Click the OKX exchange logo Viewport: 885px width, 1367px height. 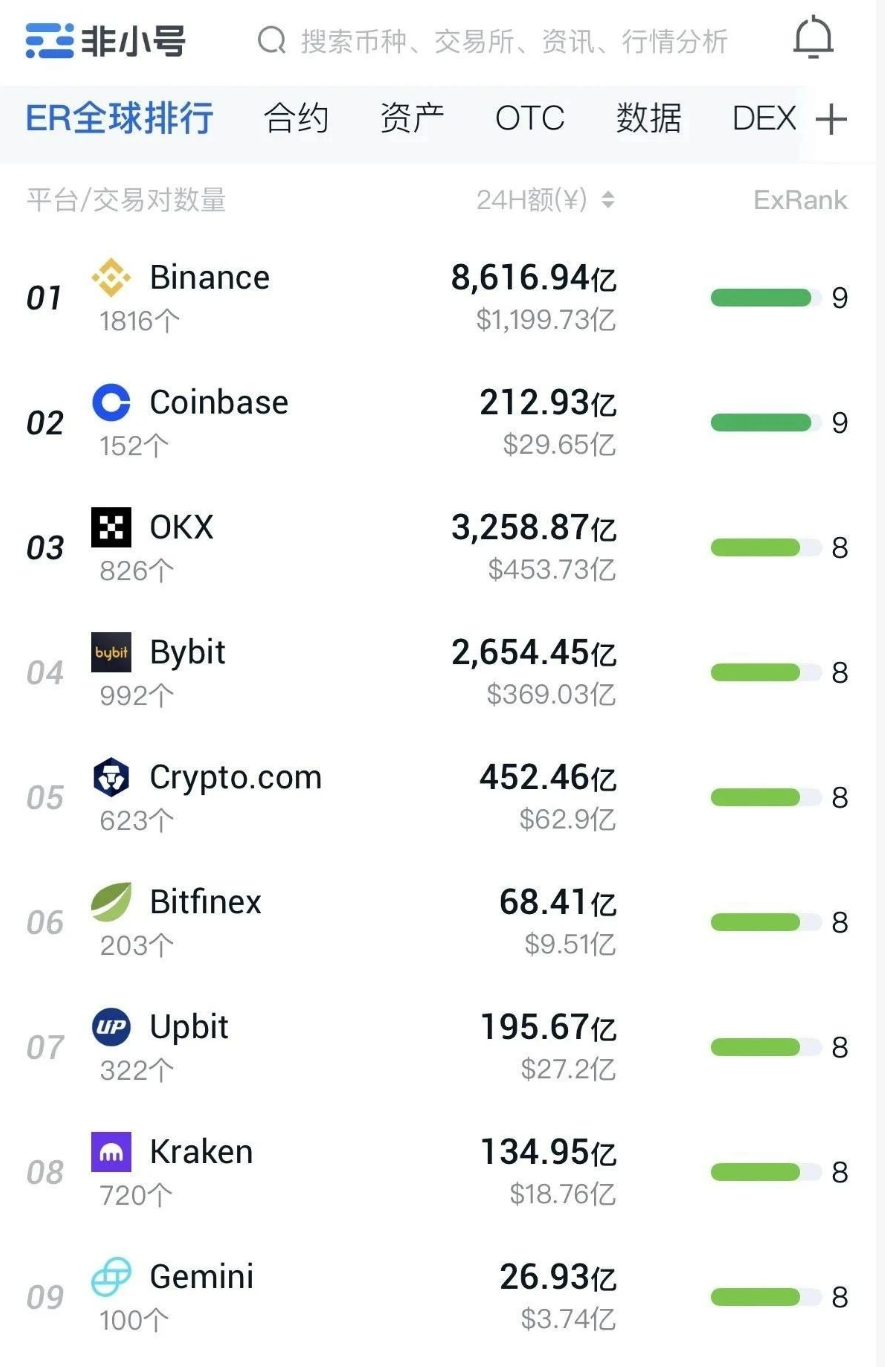(x=111, y=527)
